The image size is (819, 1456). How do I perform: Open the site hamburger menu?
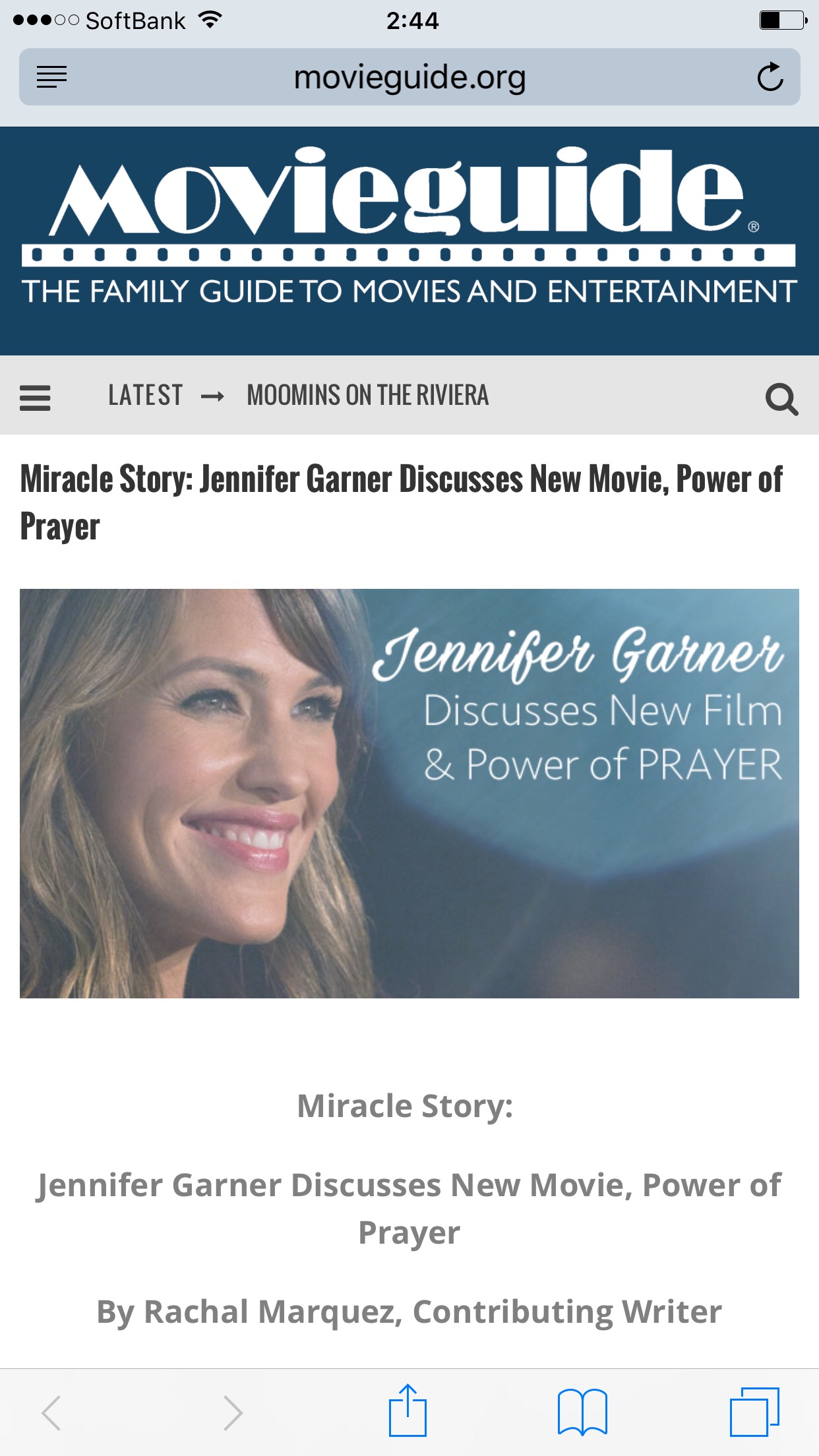pyautogui.click(x=35, y=398)
